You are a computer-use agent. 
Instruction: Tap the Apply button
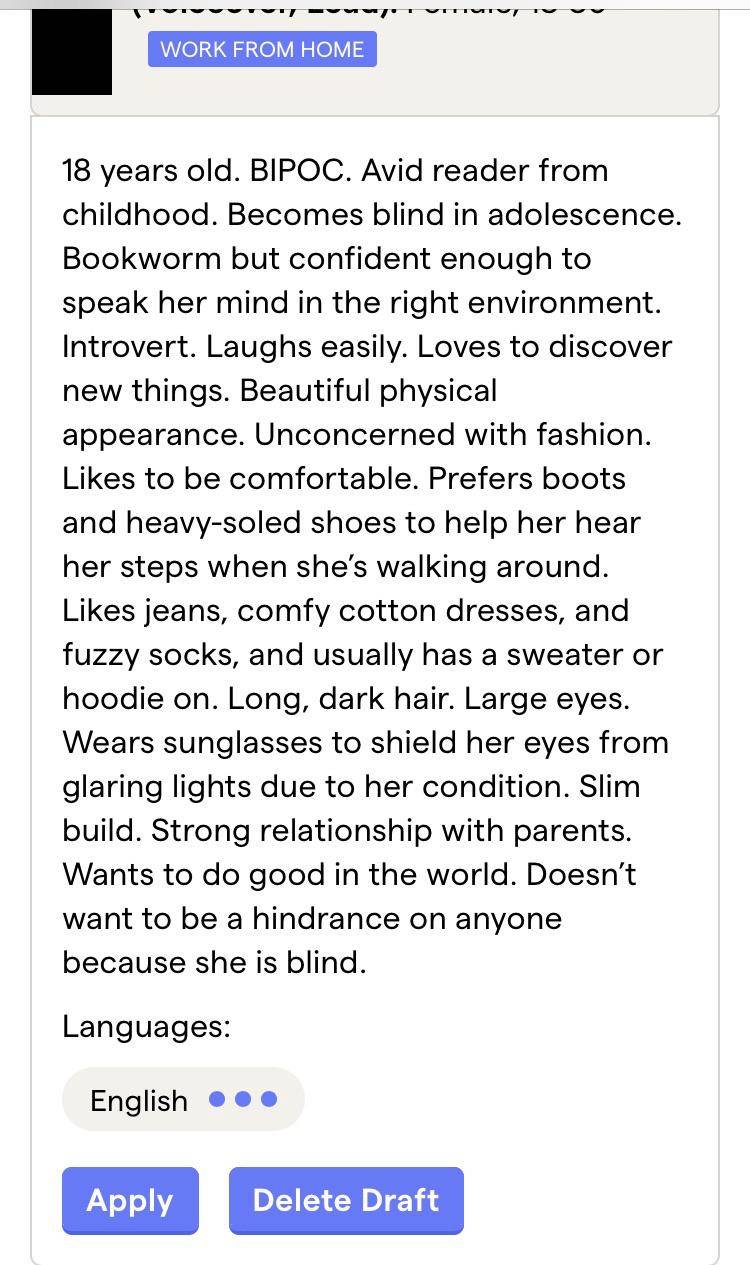tap(130, 1200)
